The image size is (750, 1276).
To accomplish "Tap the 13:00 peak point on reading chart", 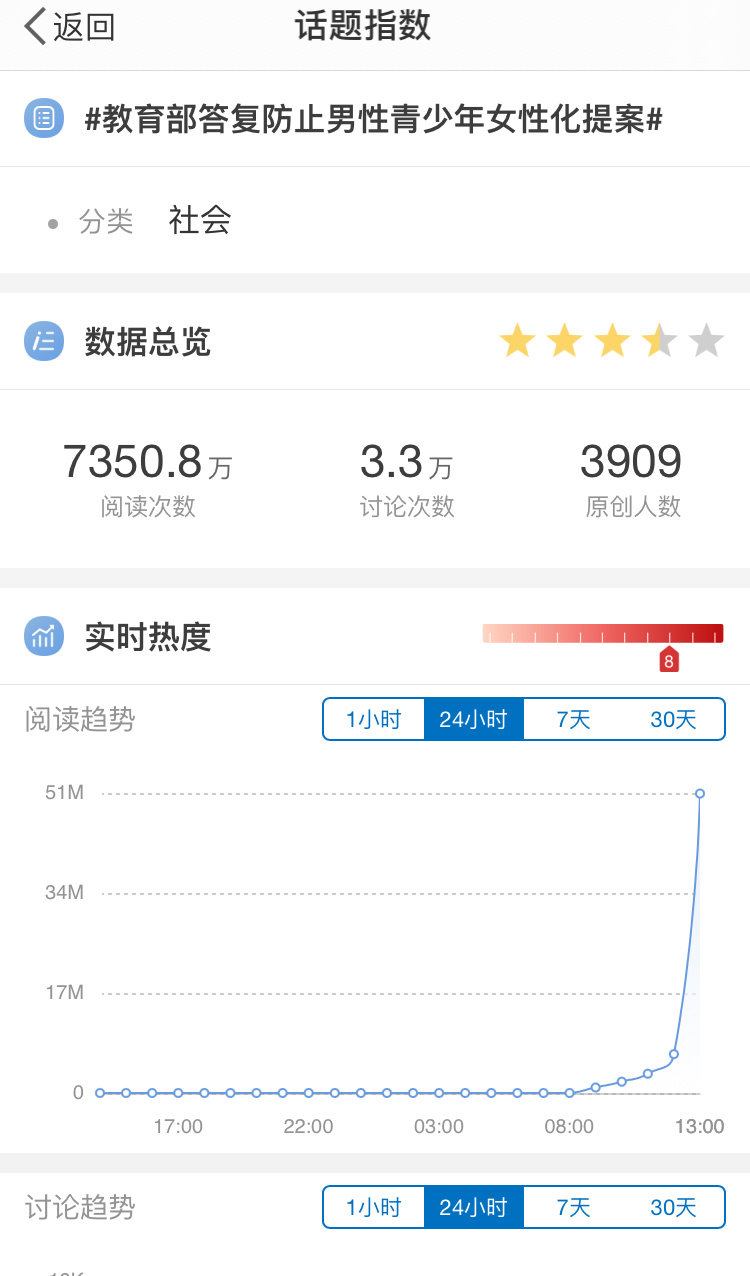I will [700, 793].
